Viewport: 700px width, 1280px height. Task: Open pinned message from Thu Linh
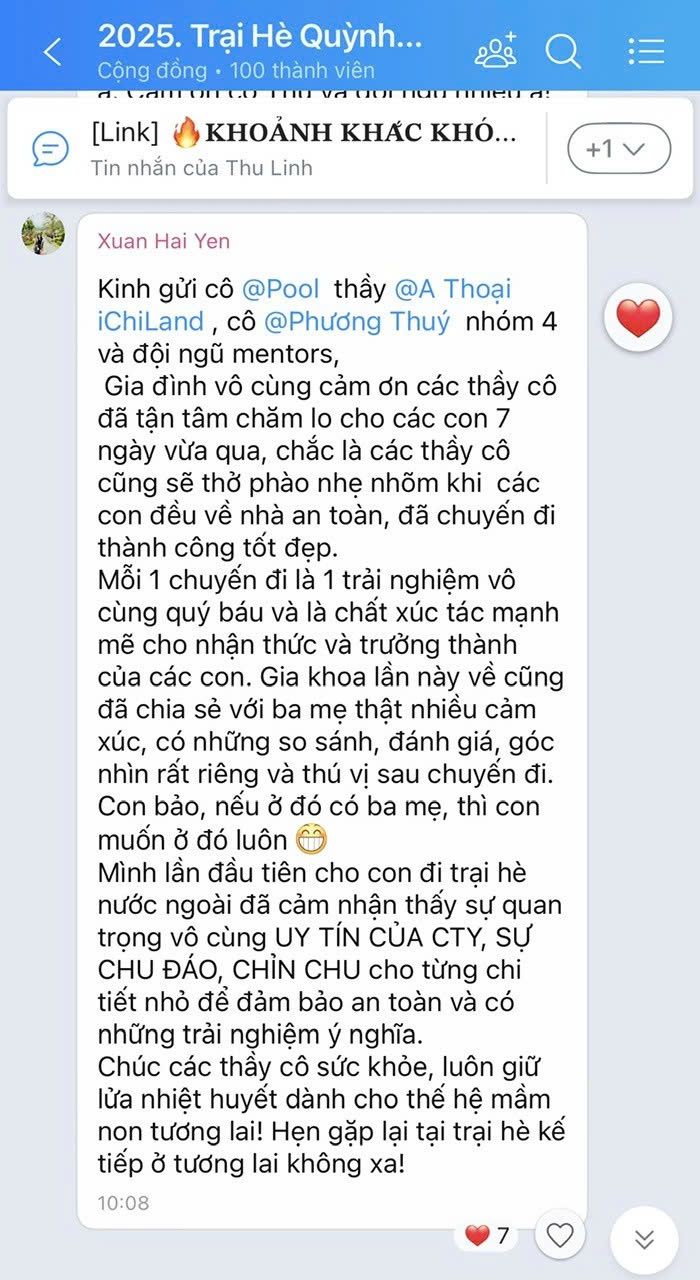[x=300, y=148]
